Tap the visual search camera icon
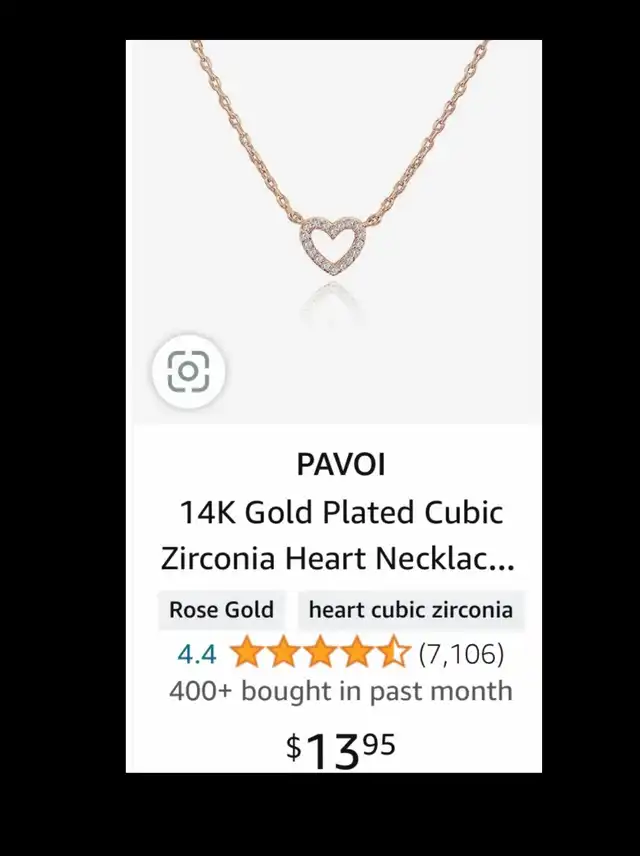Screen dimensions: 640x856 188,372
